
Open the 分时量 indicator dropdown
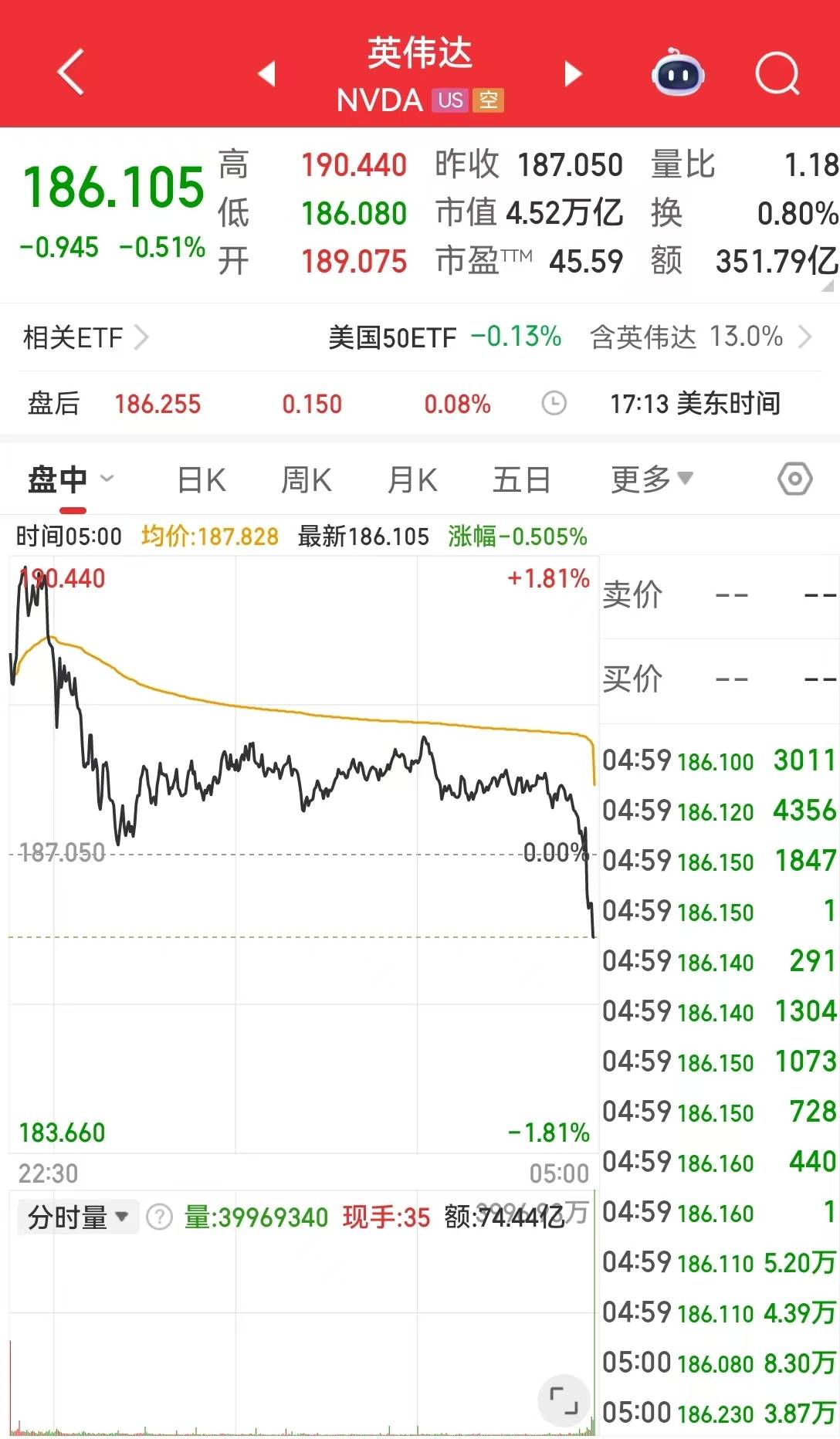click(77, 1217)
